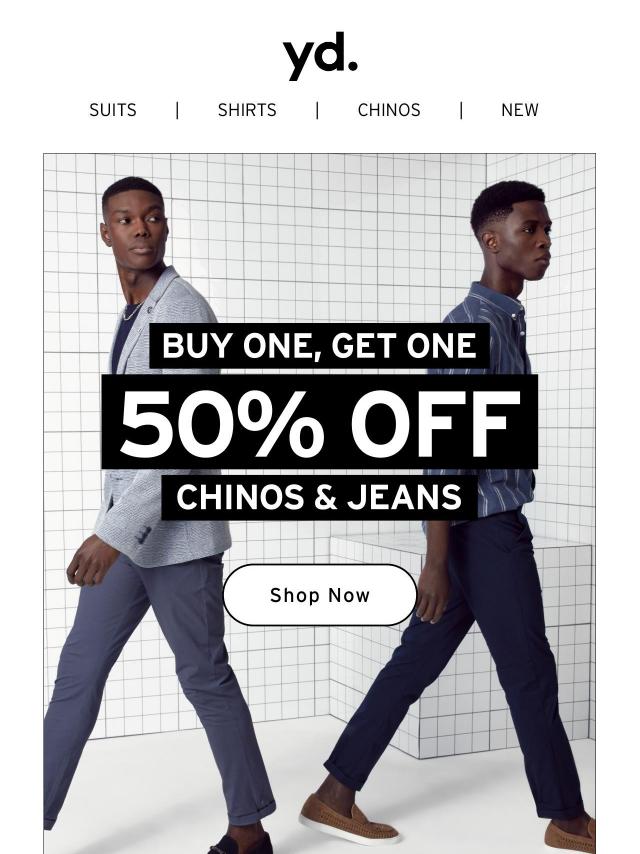Screen dimensions: 640x854
Task: Tap the Shop Now button
Action: coord(320,595)
